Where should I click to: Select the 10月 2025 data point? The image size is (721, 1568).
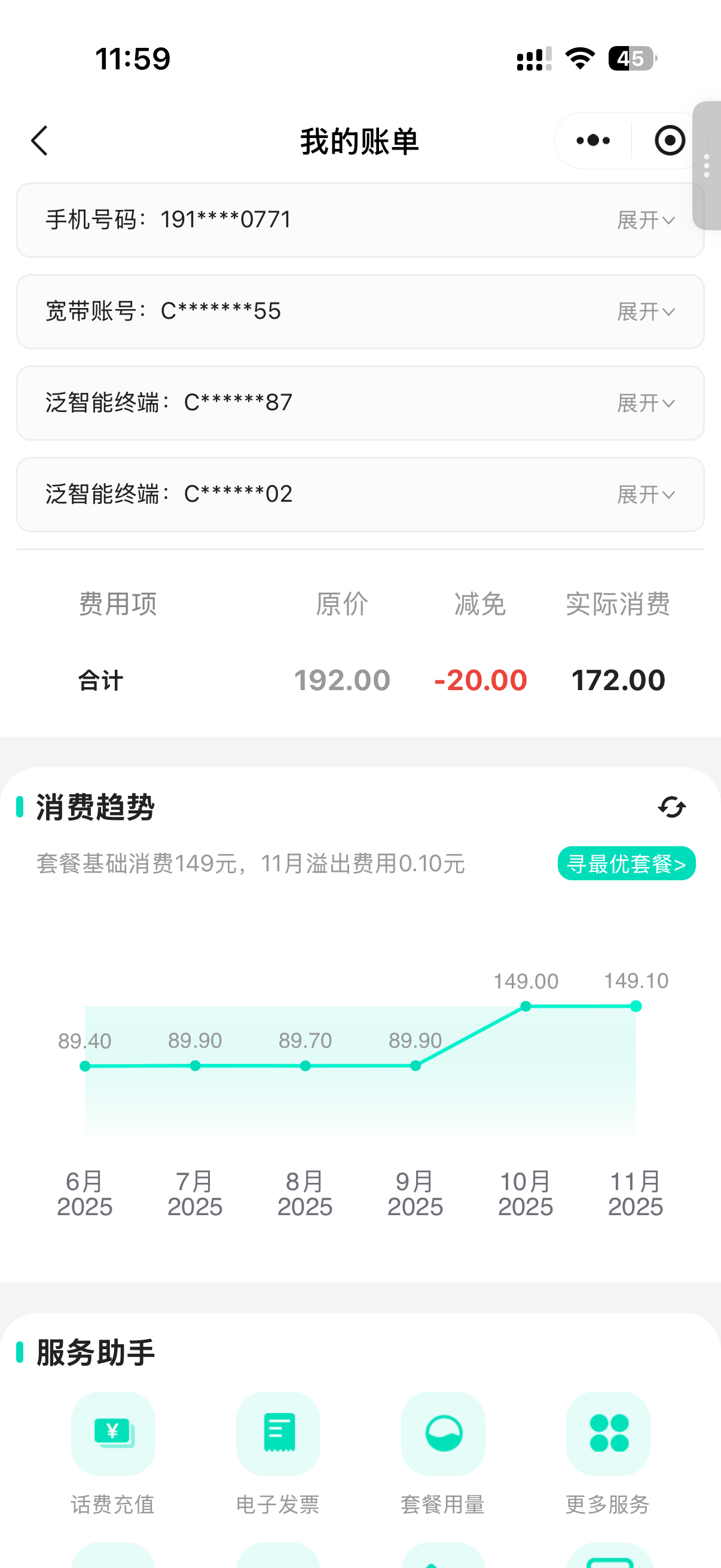tap(526, 1007)
